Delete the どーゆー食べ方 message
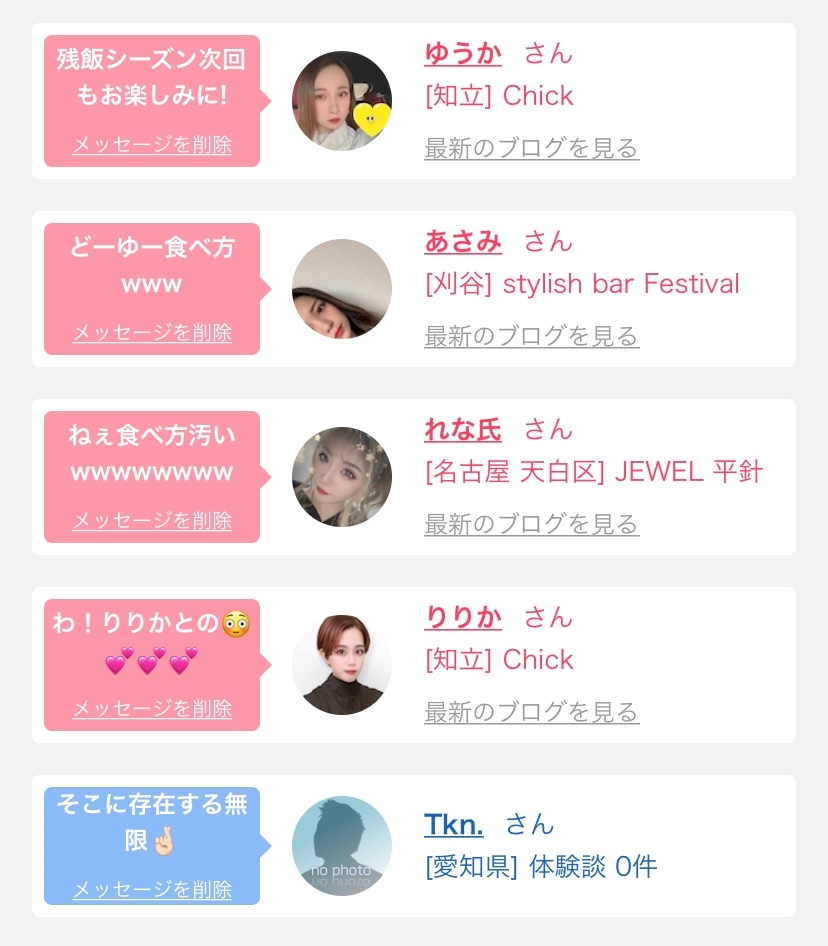The height and width of the screenshot is (946, 828). pos(152,332)
